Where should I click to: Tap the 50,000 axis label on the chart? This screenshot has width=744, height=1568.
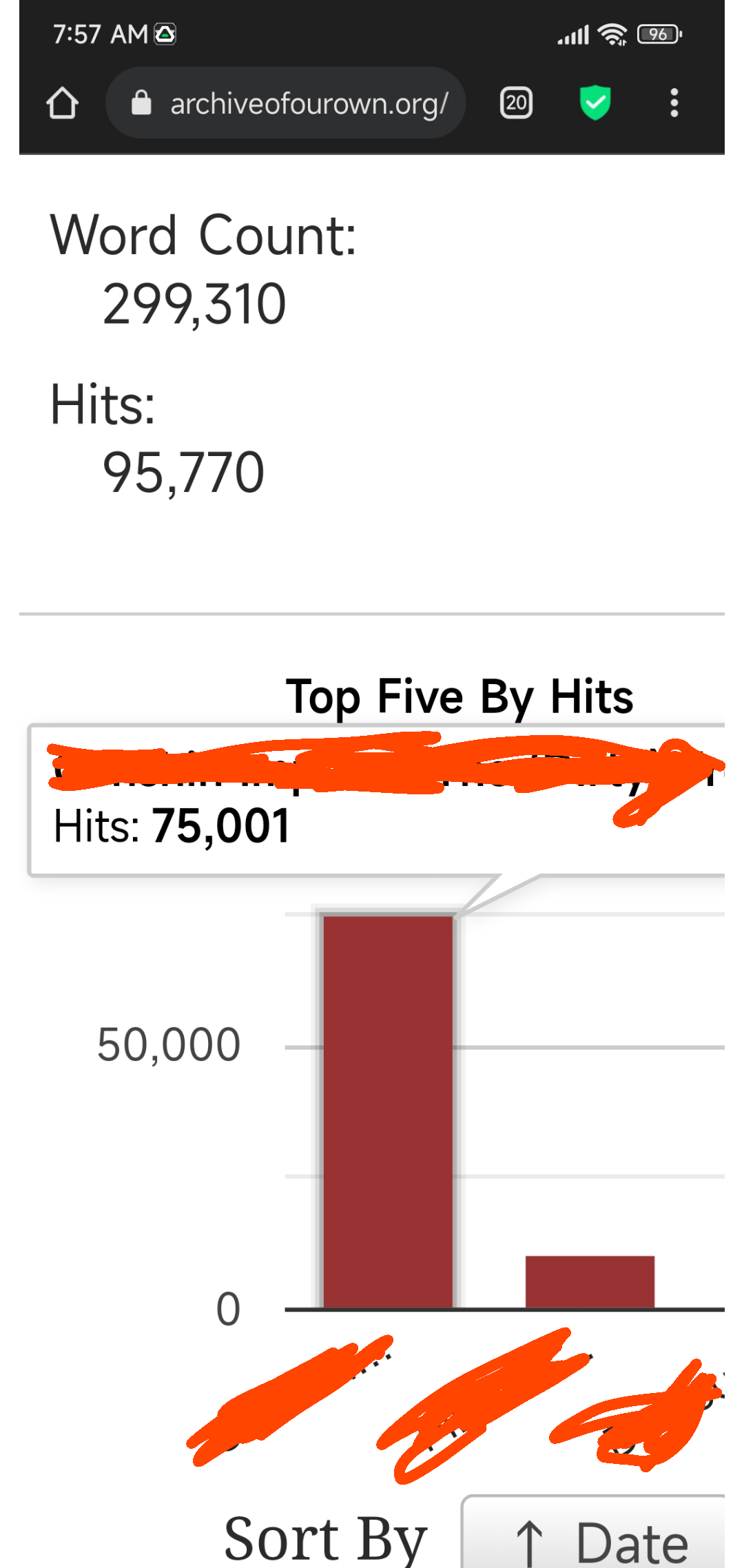[169, 1042]
